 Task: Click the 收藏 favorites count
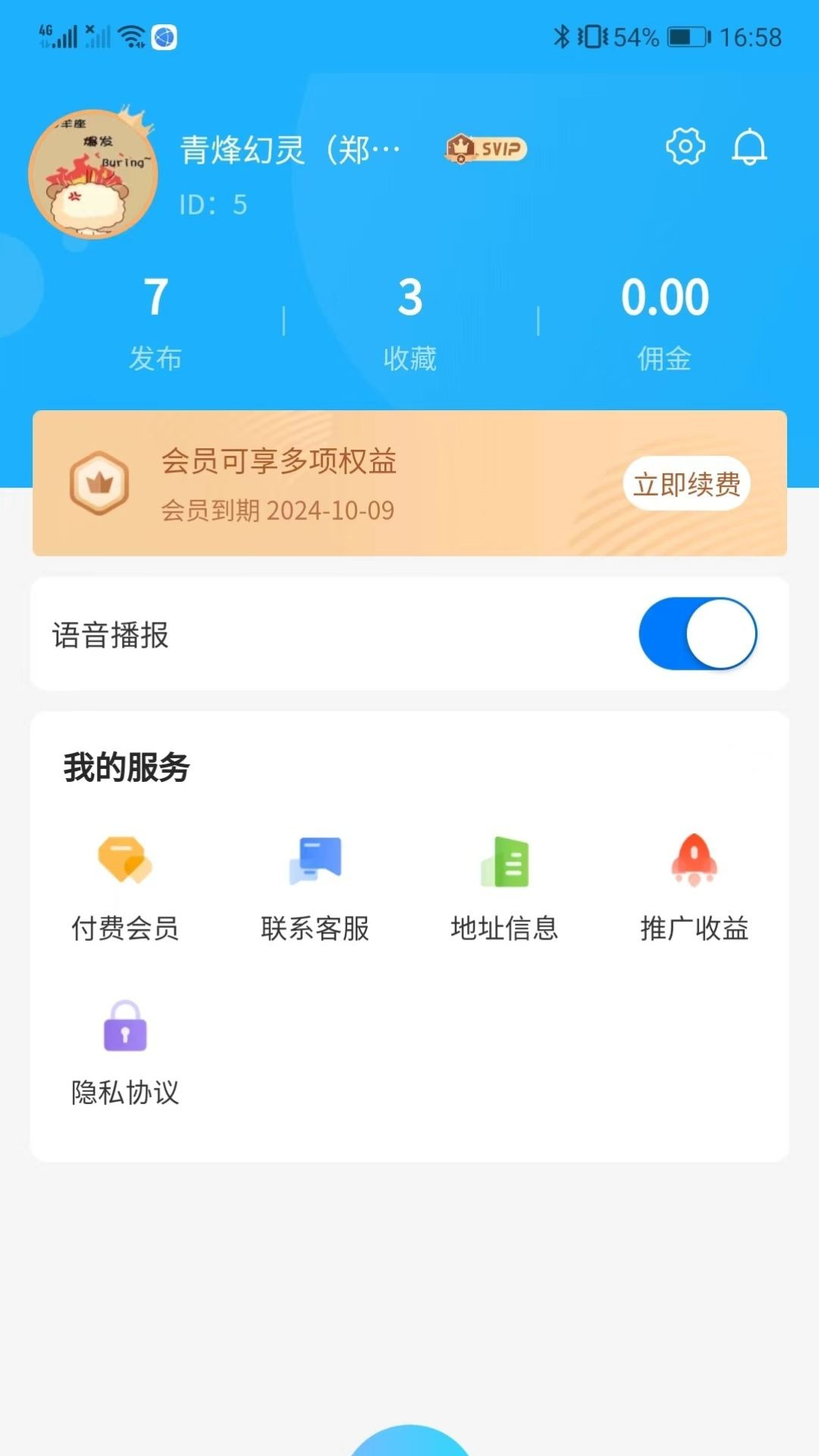point(409,318)
